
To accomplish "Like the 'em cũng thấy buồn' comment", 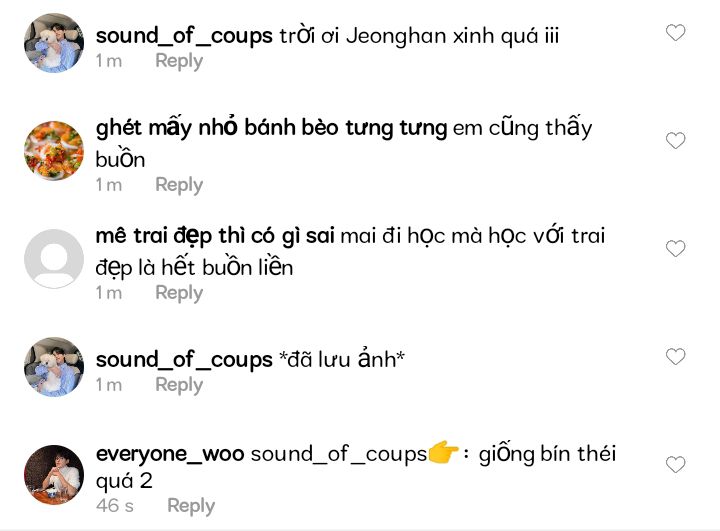I will (675, 141).
